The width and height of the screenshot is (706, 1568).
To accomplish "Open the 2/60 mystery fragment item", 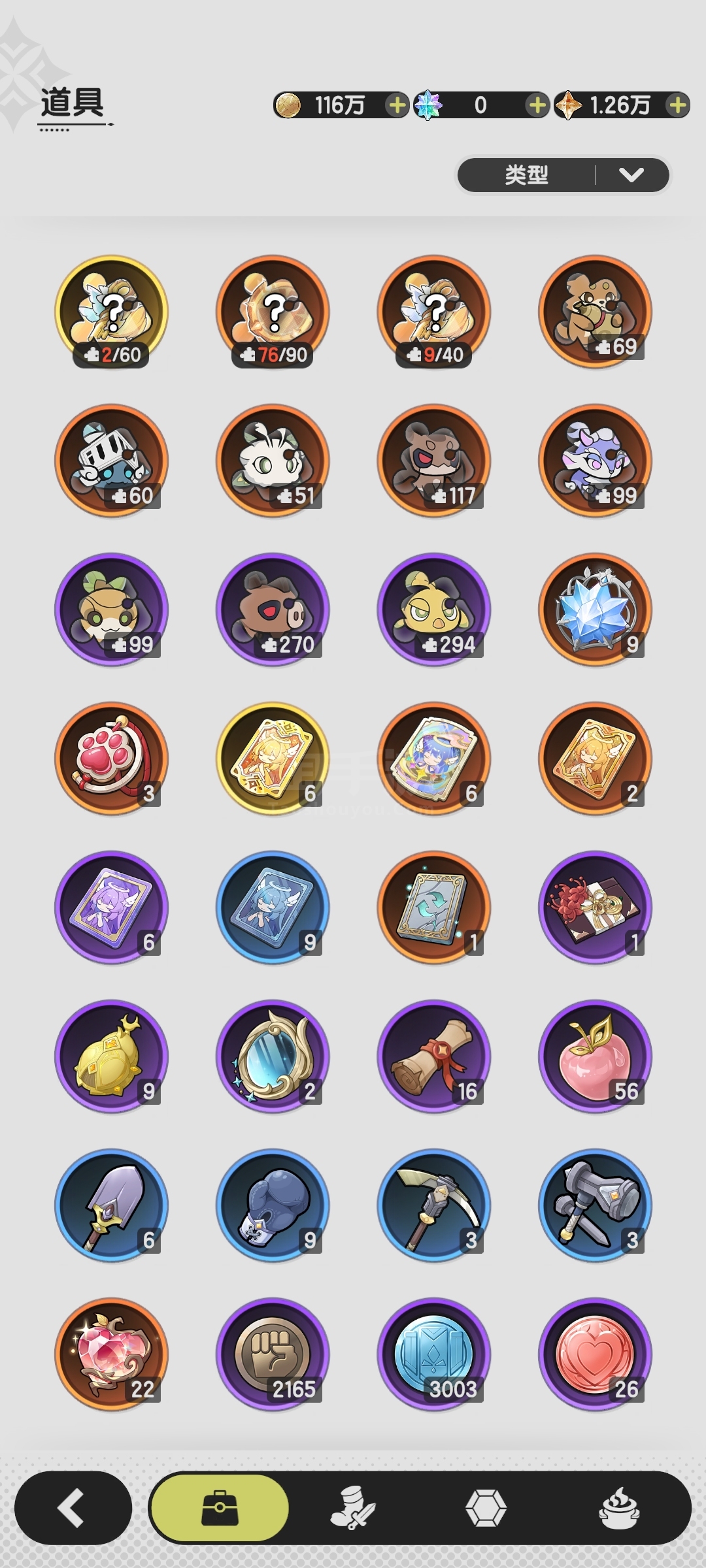I will 111,312.
